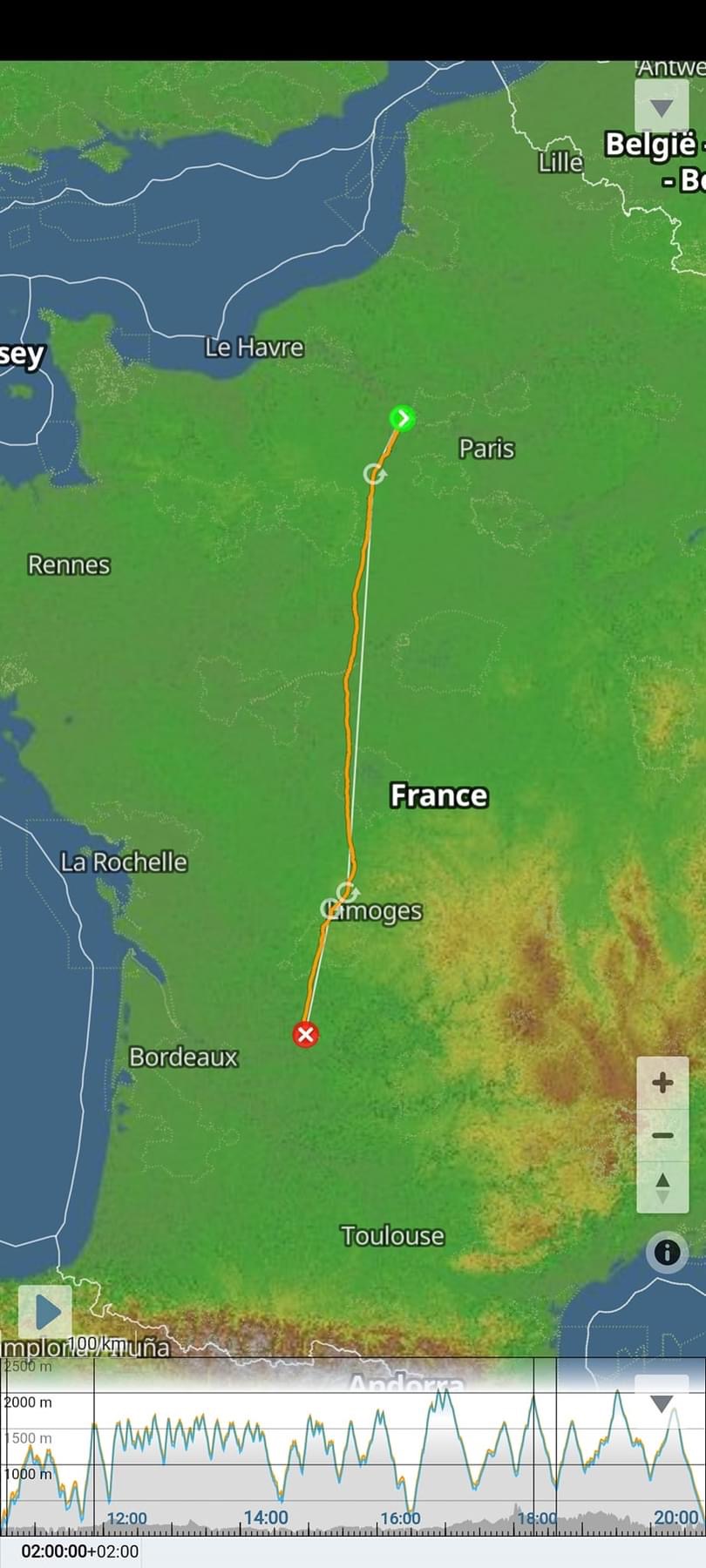The width and height of the screenshot is (706, 1568).
Task: Collapse the altitude graph panel
Action: click(662, 1402)
